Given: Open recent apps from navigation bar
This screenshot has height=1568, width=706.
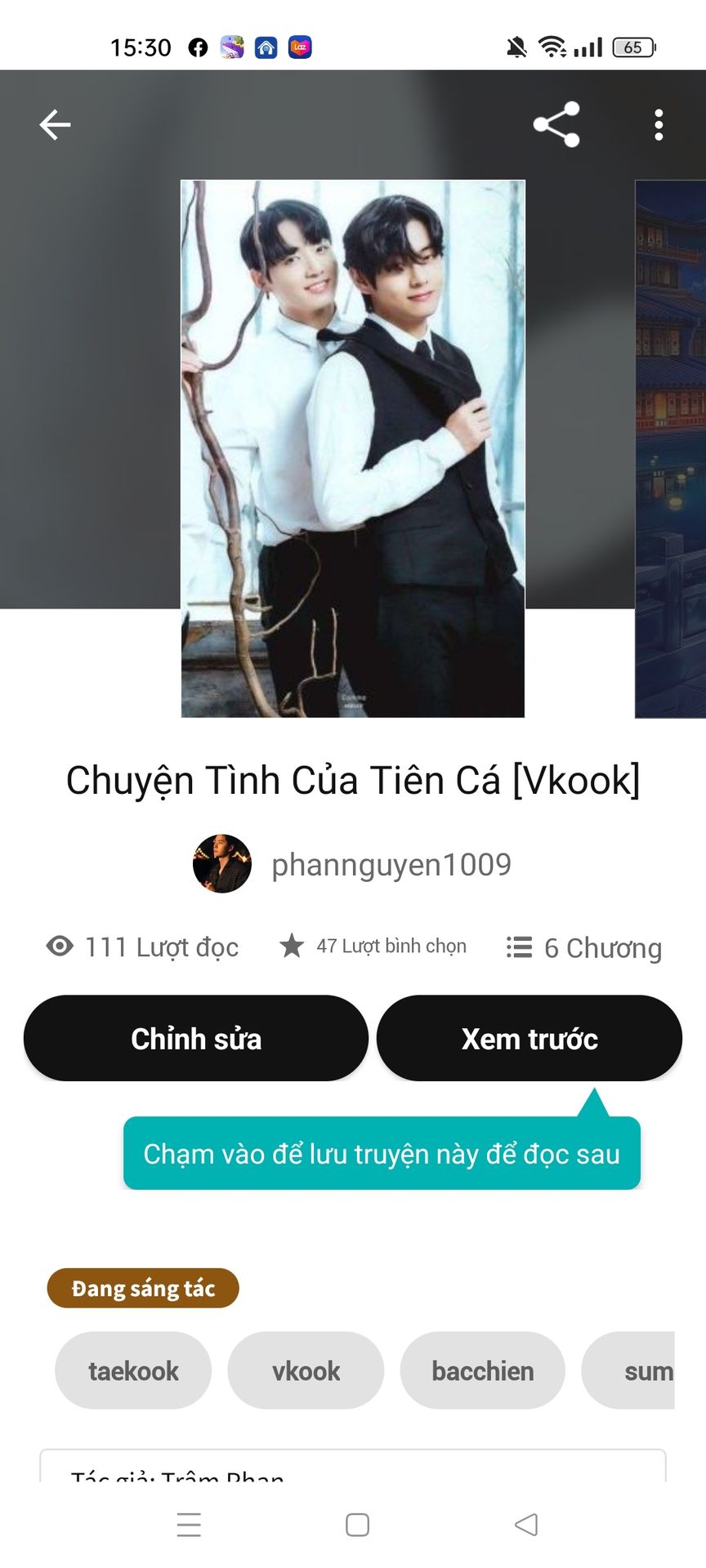Looking at the screenshot, I should (189, 1525).
